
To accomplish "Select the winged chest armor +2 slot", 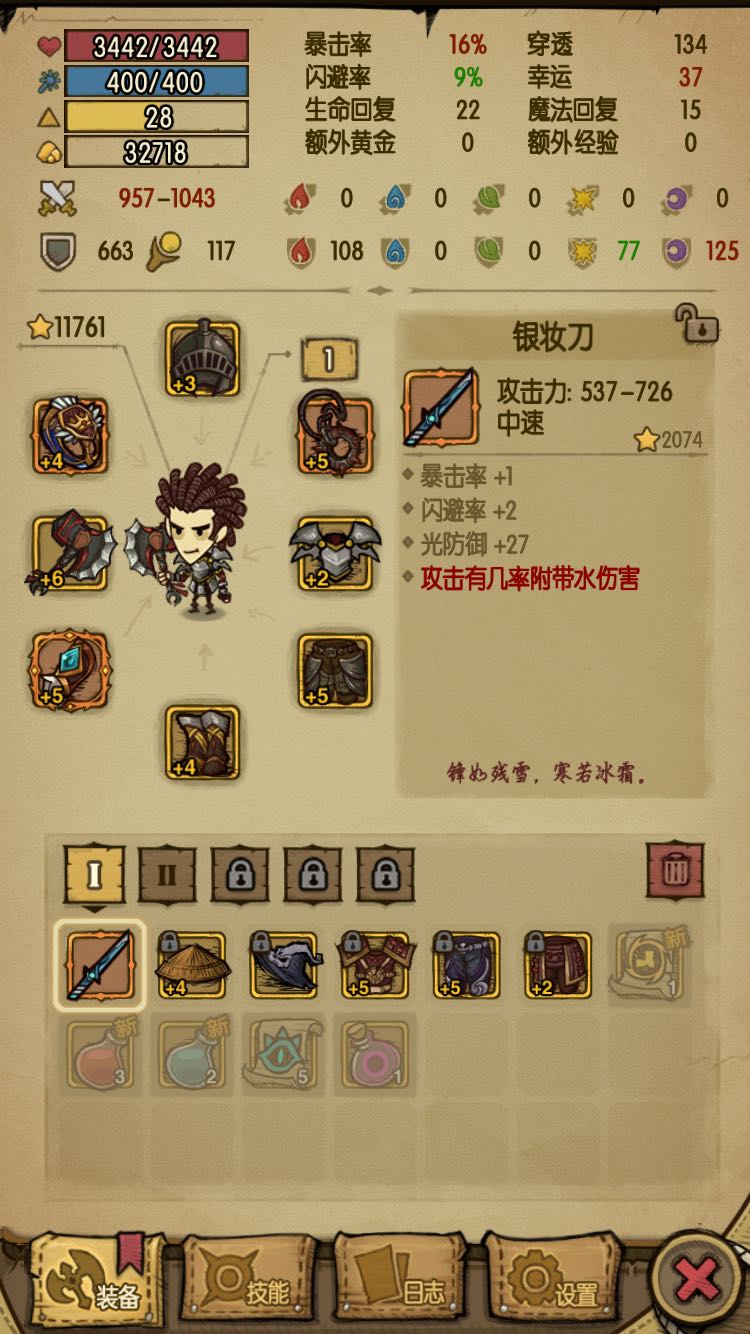I will [x=335, y=554].
